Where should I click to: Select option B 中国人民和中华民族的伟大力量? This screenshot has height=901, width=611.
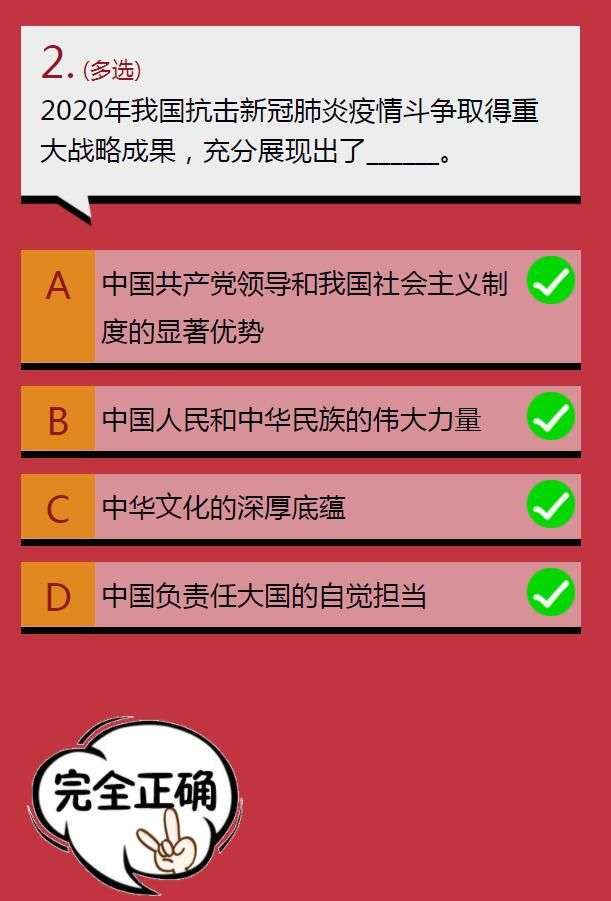pos(300,420)
